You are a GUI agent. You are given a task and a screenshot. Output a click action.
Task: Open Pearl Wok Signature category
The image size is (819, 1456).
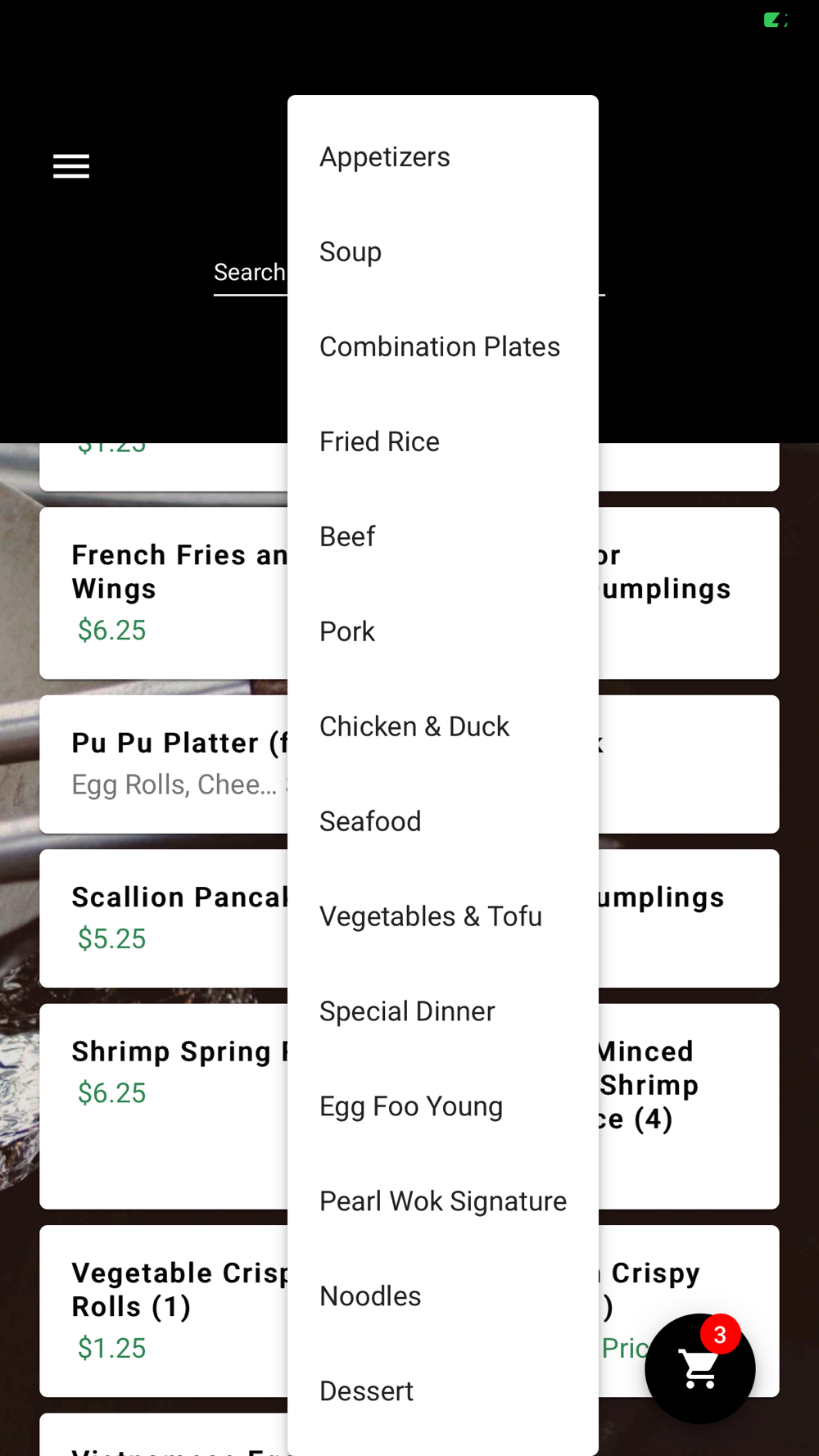pos(442,1202)
